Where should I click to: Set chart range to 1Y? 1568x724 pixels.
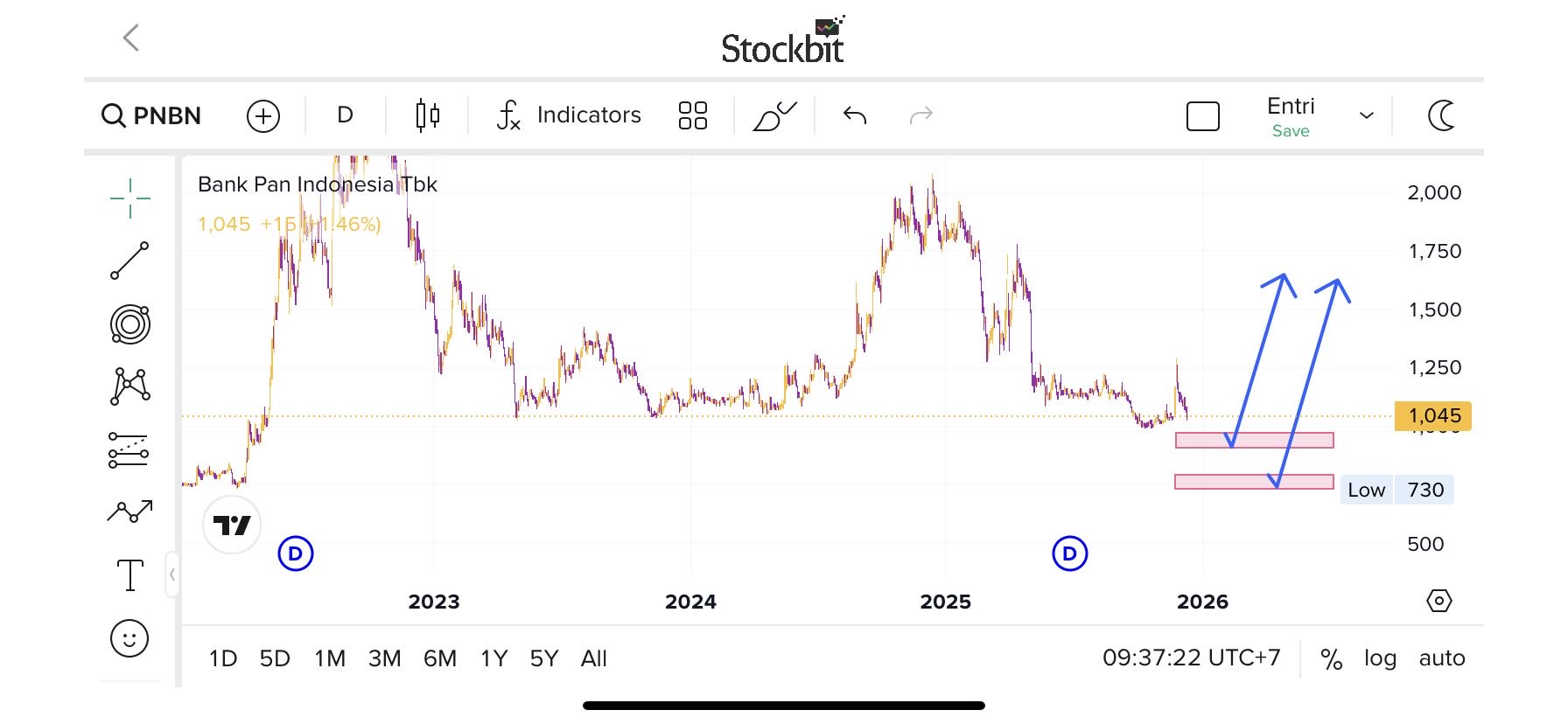493,658
